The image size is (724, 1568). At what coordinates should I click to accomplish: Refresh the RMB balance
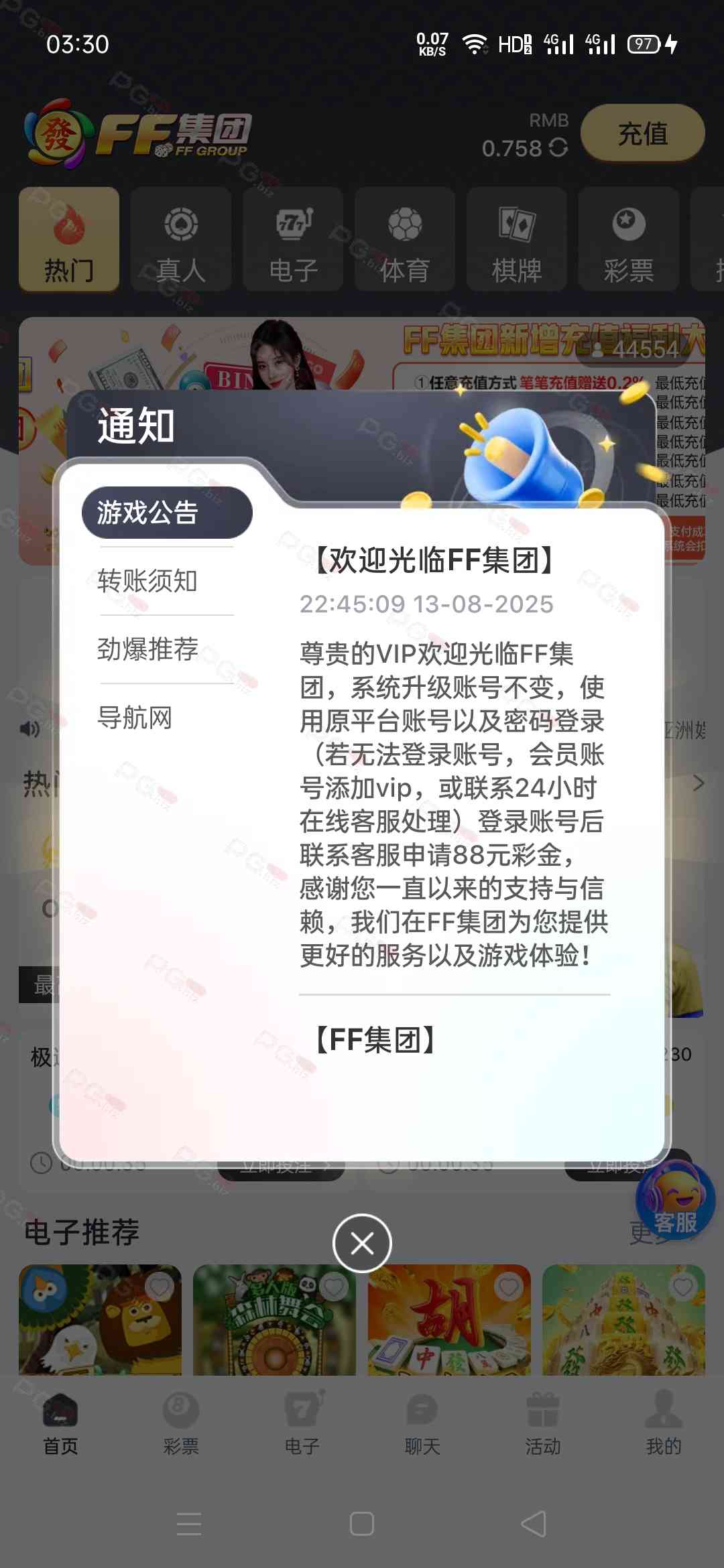coord(558,147)
